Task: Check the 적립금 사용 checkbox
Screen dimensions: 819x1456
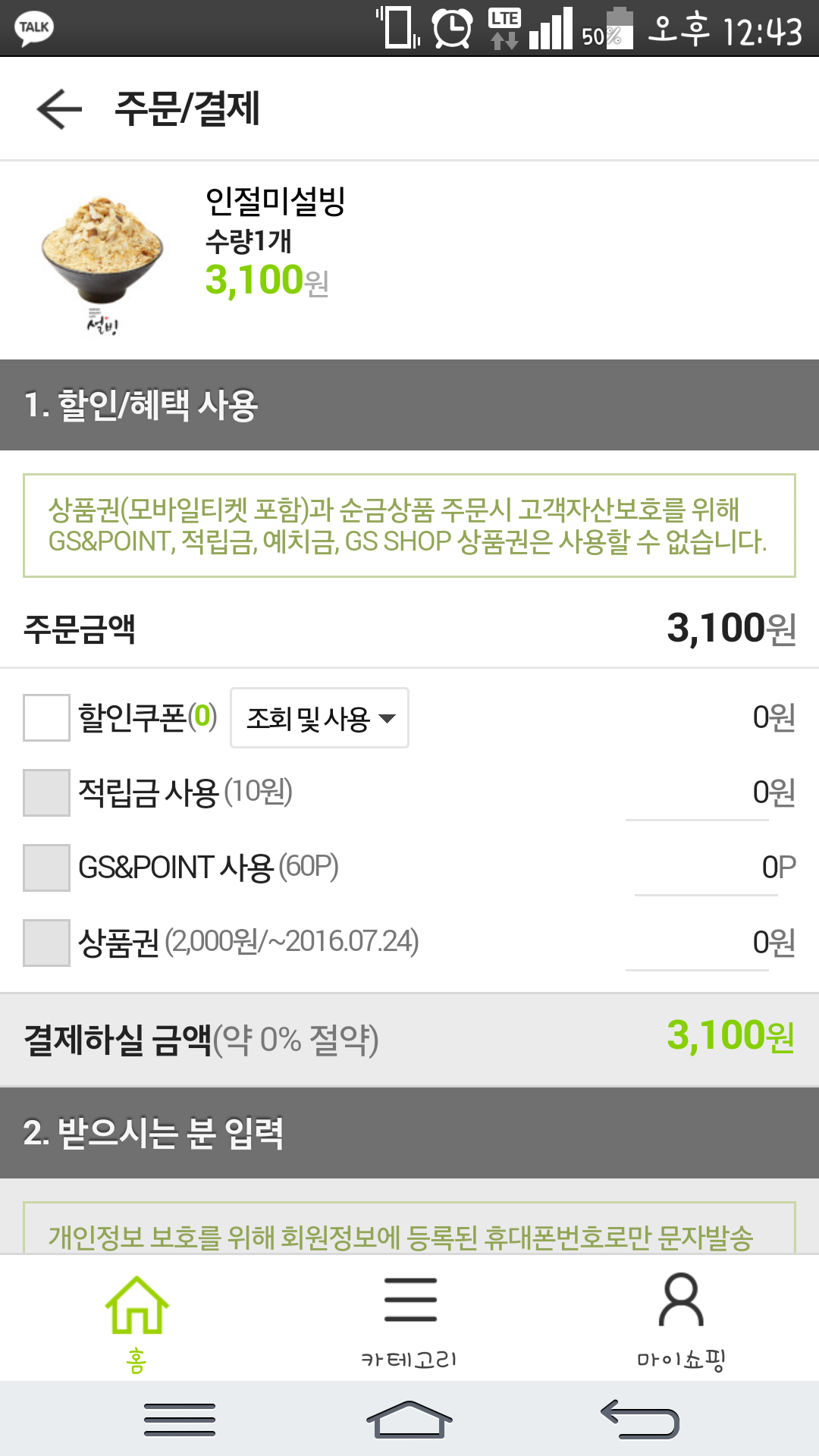Action: point(46,792)
